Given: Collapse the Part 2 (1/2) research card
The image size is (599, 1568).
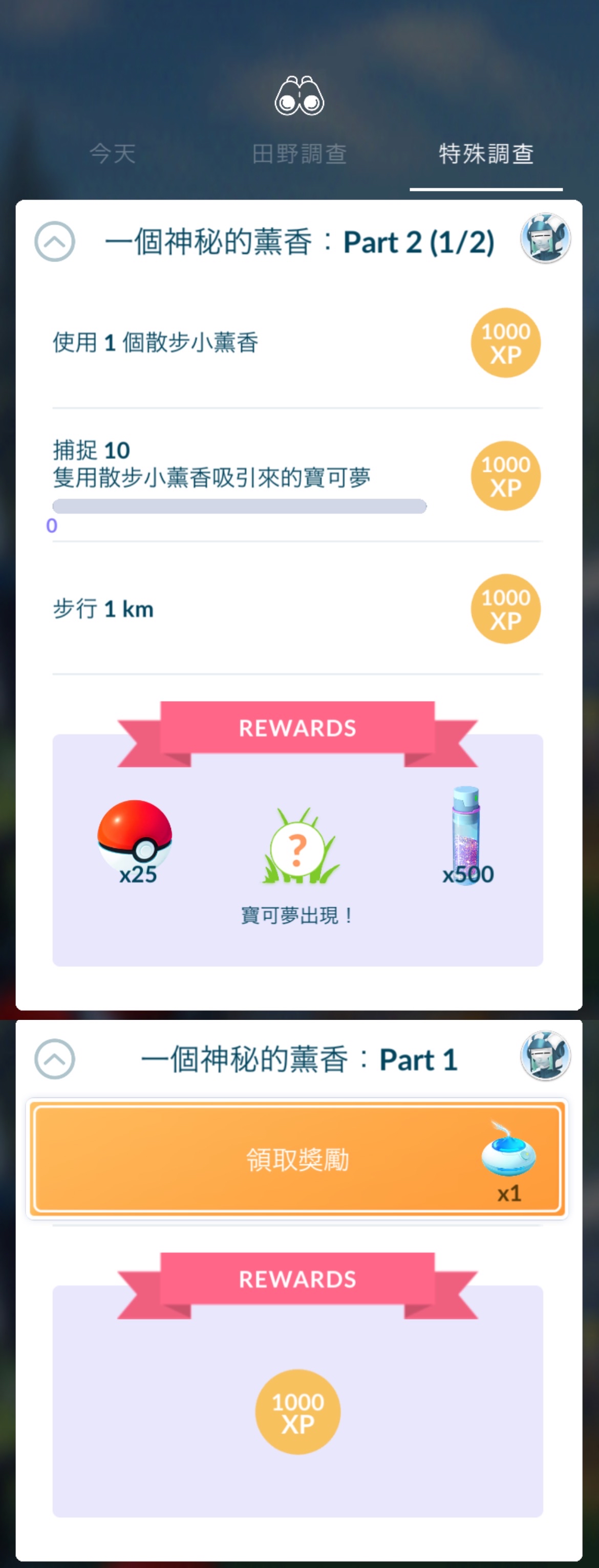Looking at the screenshot, I should pos(55,242).
